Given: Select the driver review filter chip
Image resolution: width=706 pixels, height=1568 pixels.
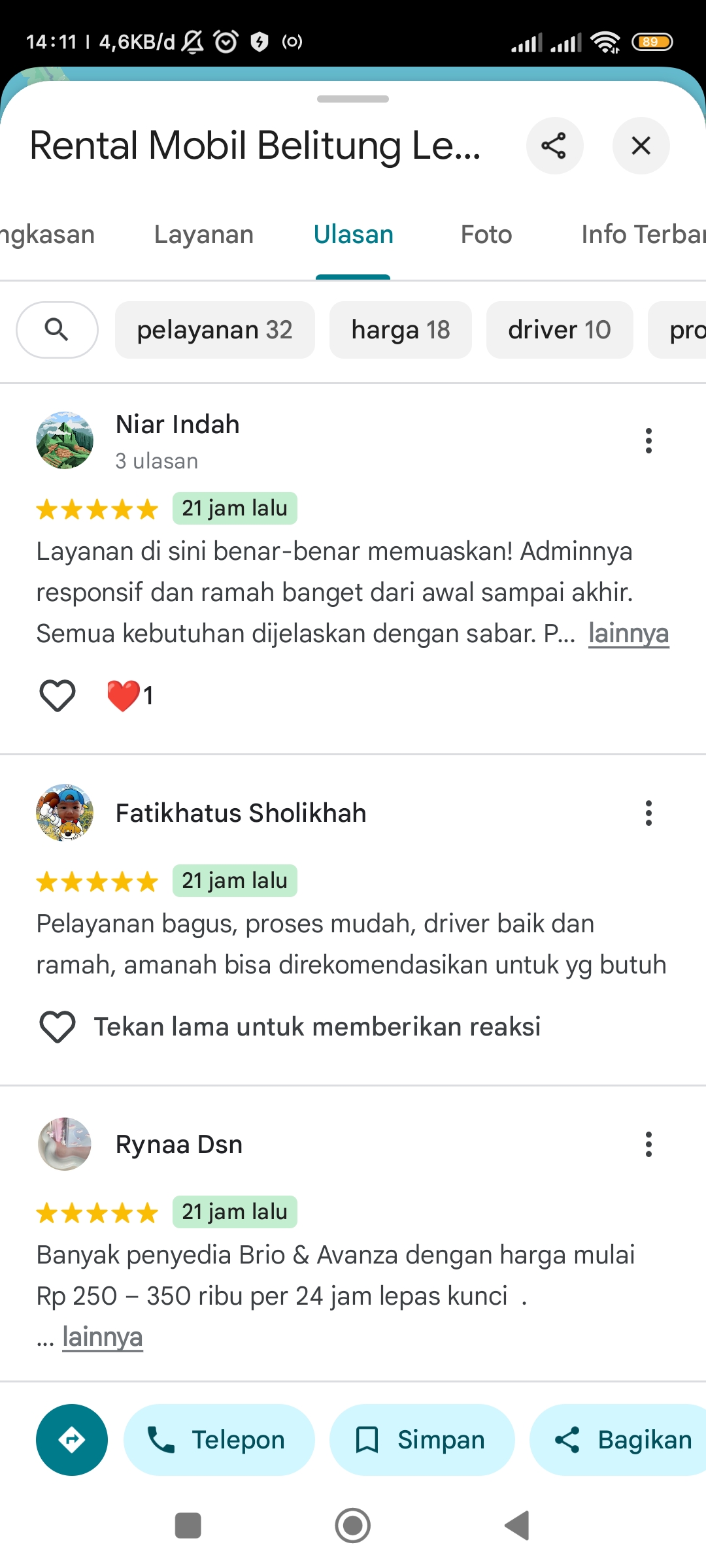Looking at the screenshot, I should 560,330.
